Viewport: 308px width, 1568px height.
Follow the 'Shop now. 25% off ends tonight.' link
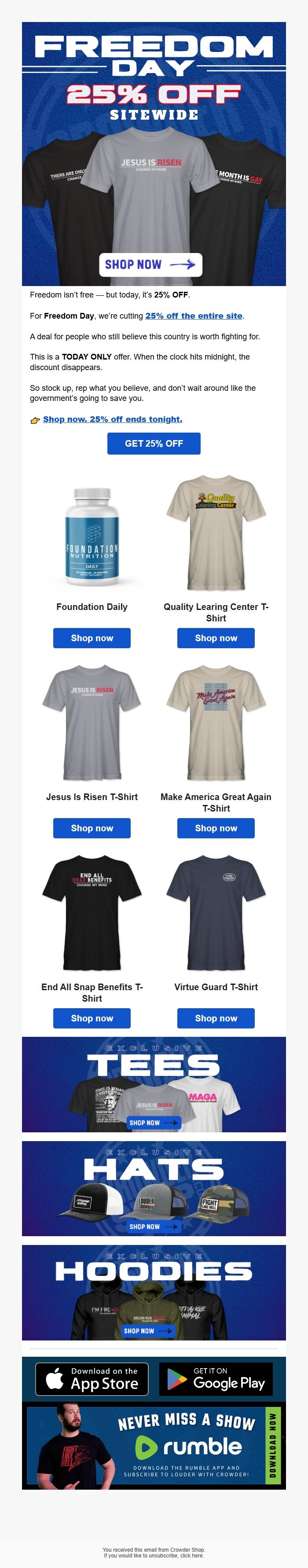point(113,419)
